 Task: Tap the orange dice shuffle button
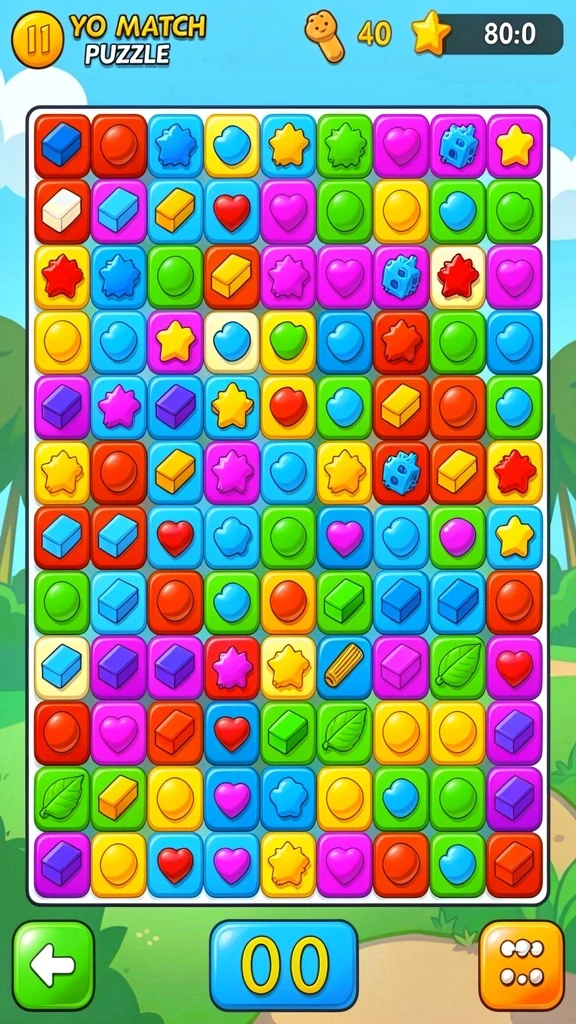click(521, 965)
